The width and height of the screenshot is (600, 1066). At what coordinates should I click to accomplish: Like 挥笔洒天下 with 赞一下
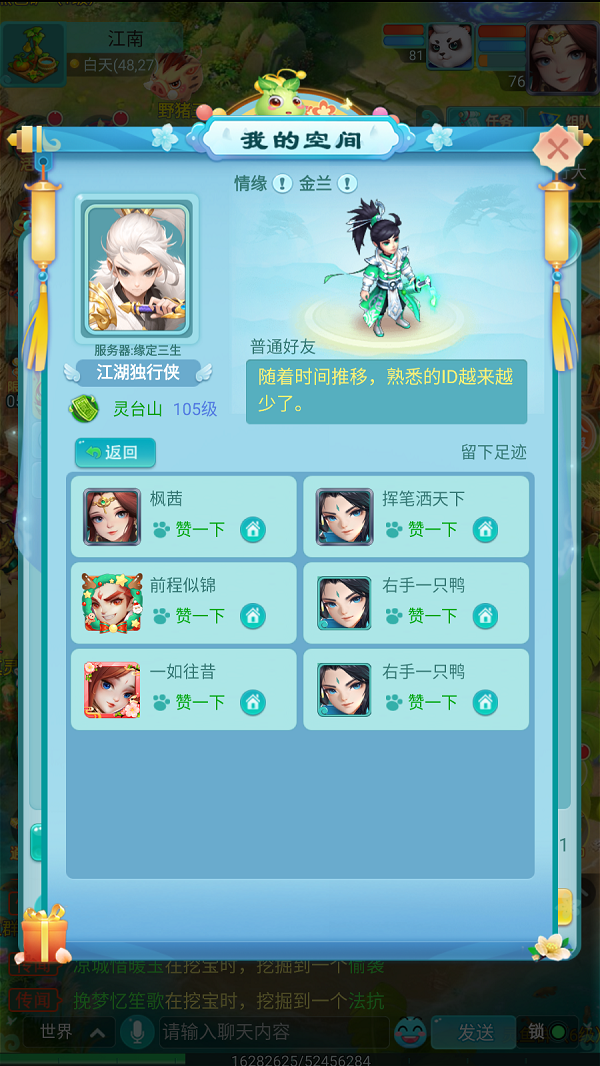click(421, 529)
